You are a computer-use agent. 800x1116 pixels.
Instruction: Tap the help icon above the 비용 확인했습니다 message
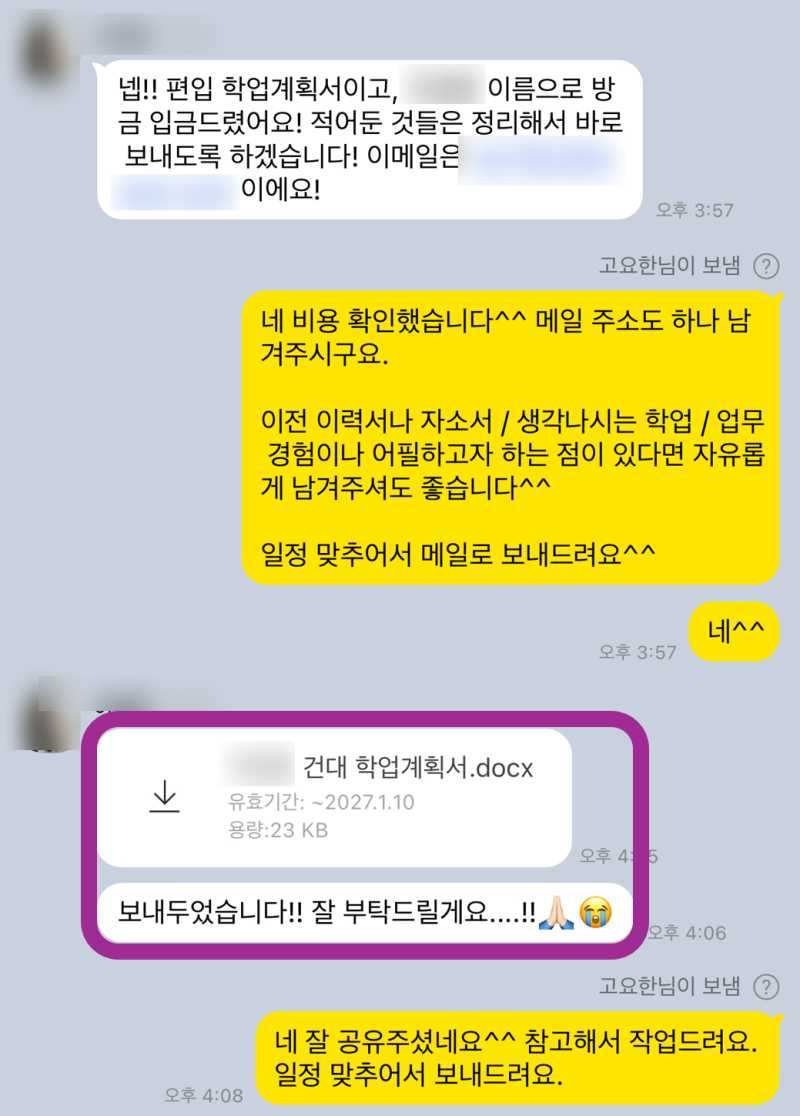tap(766, 266)
